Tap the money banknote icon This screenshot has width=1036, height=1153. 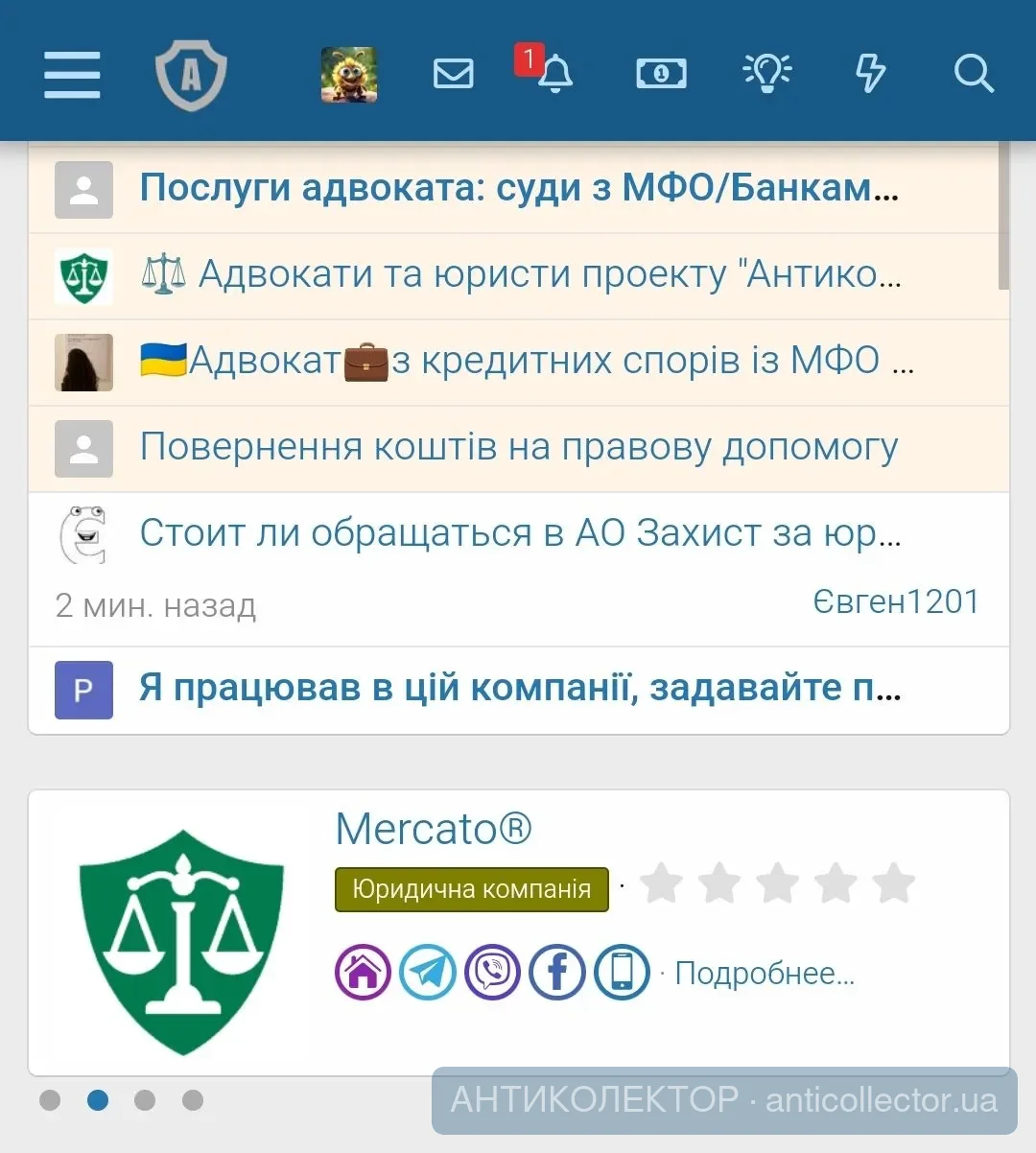pos(661,74)
